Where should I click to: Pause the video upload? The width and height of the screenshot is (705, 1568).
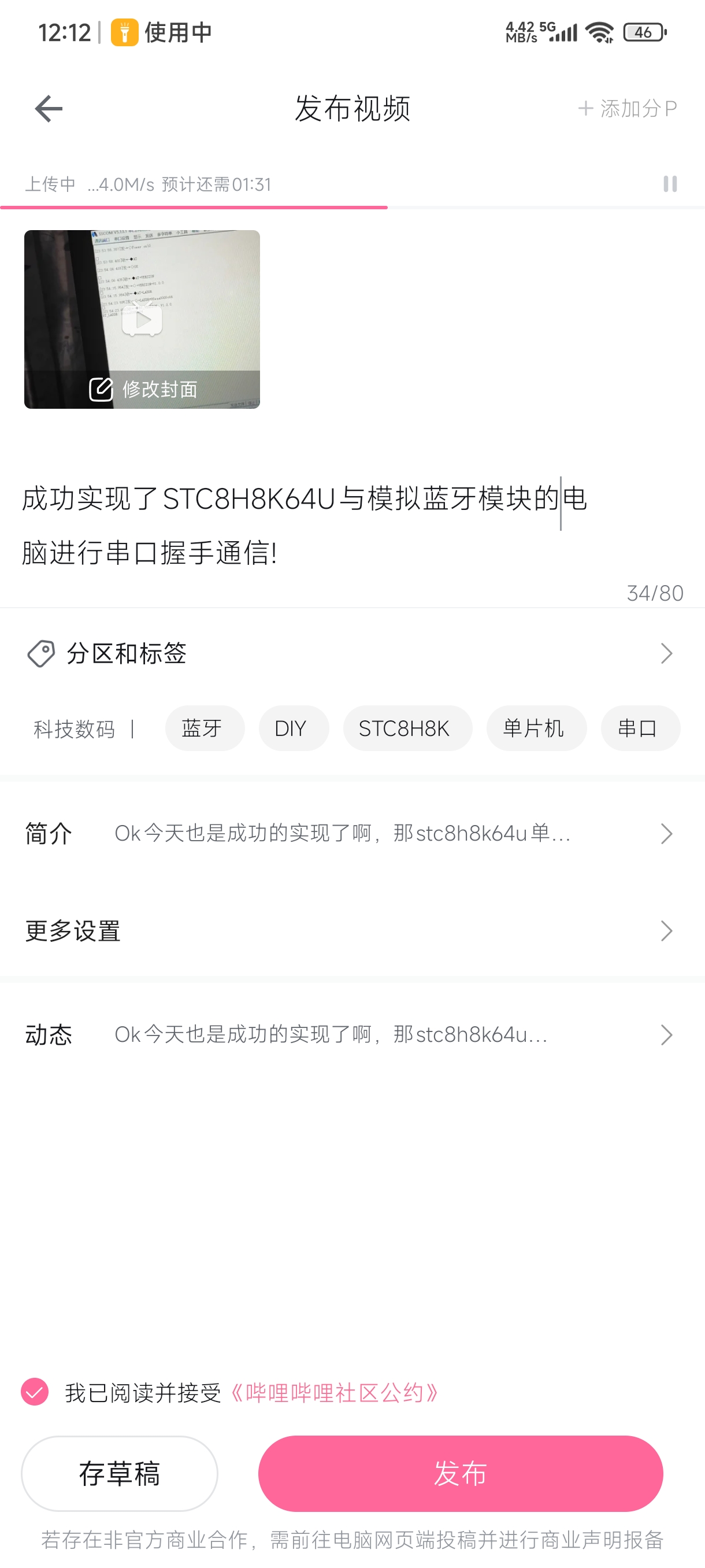669,184
